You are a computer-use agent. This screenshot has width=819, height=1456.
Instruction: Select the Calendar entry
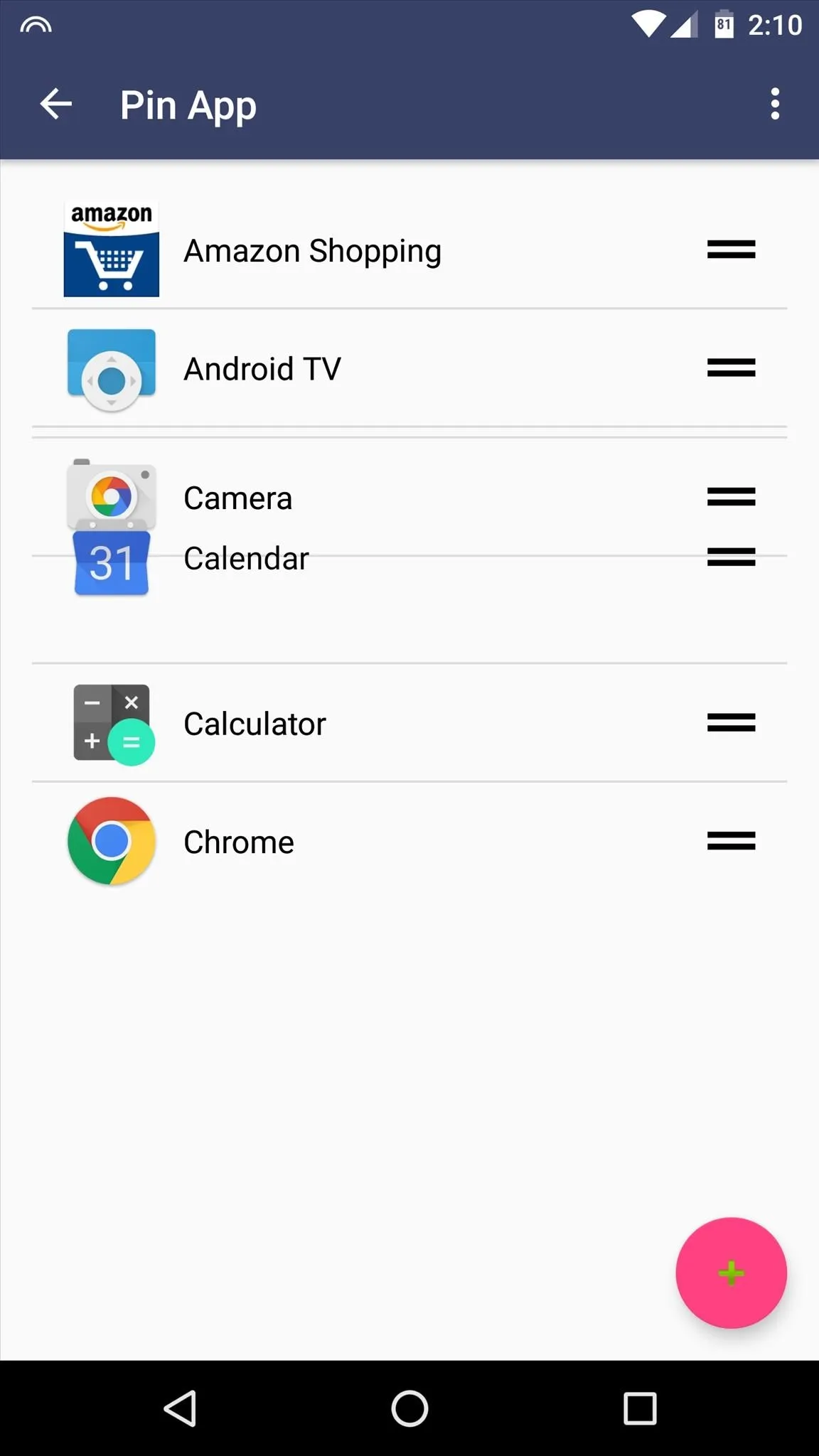click(409, 559)
